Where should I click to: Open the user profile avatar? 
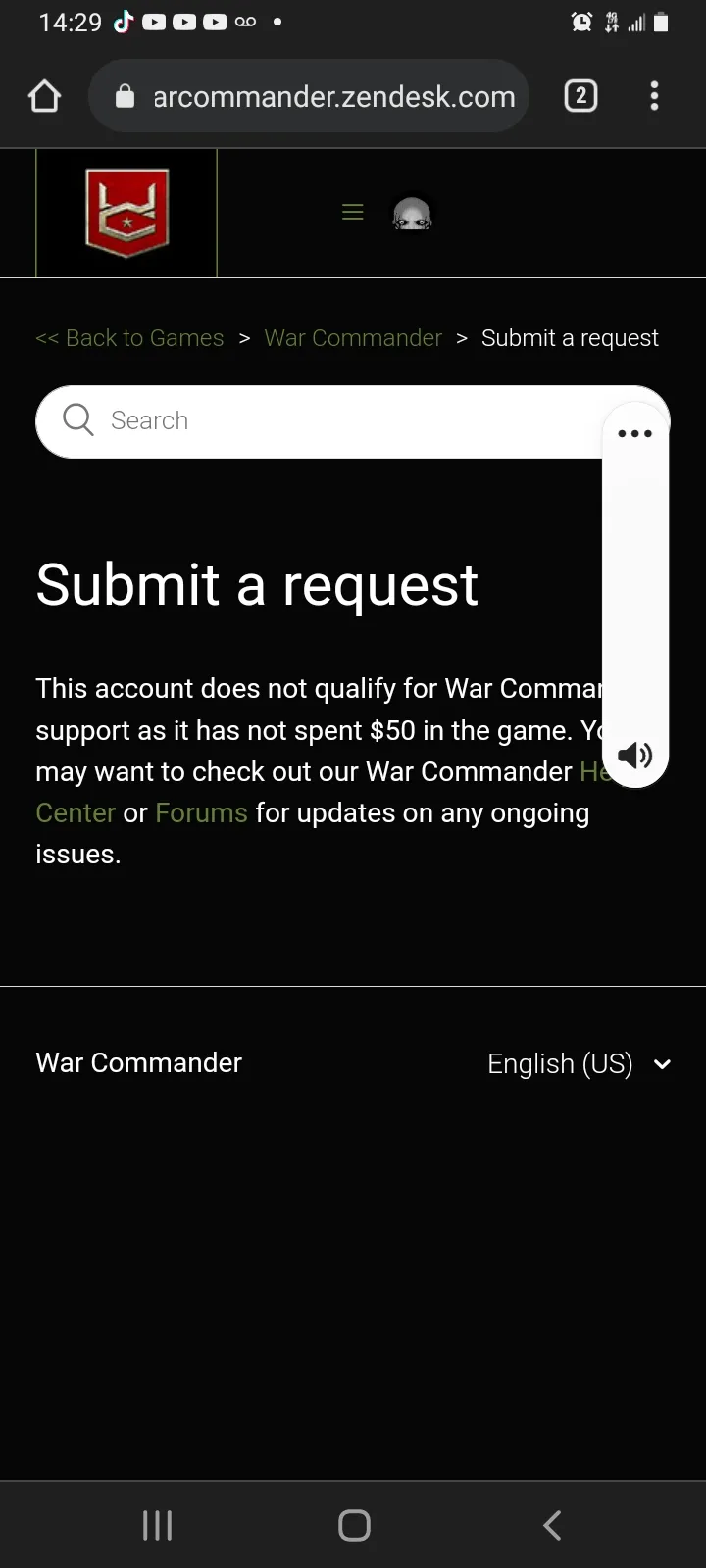pos(412,213)
